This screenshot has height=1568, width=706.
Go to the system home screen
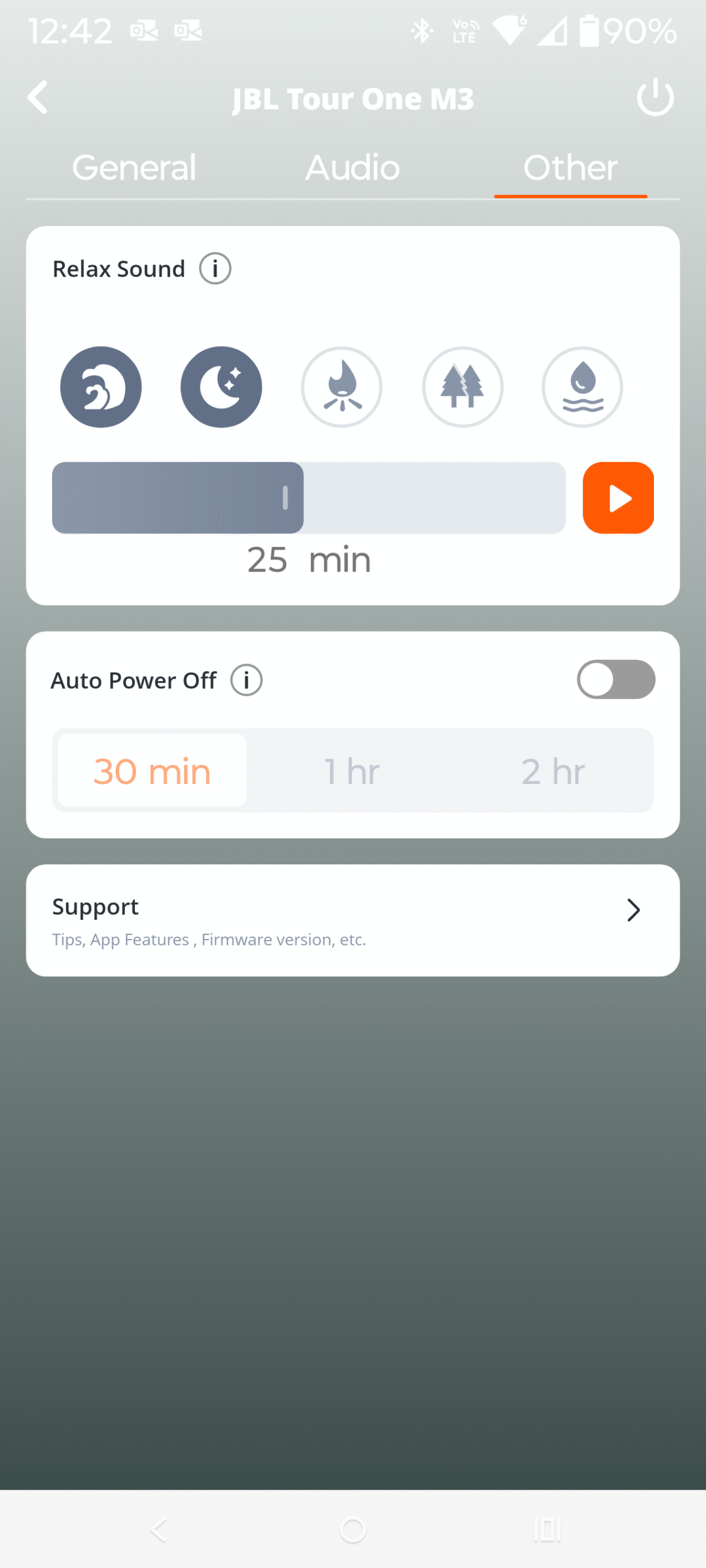pos(353,1530)
